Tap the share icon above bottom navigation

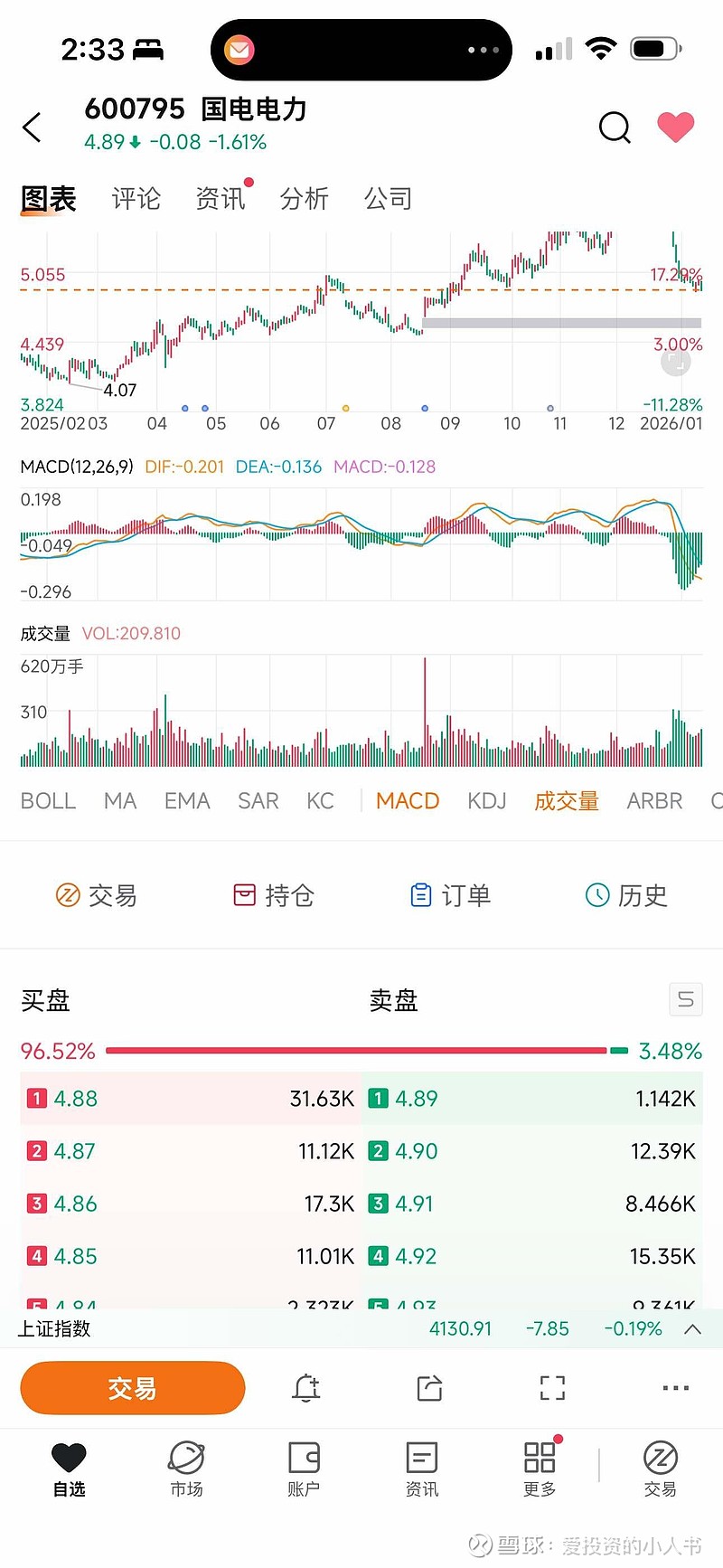427,1388
